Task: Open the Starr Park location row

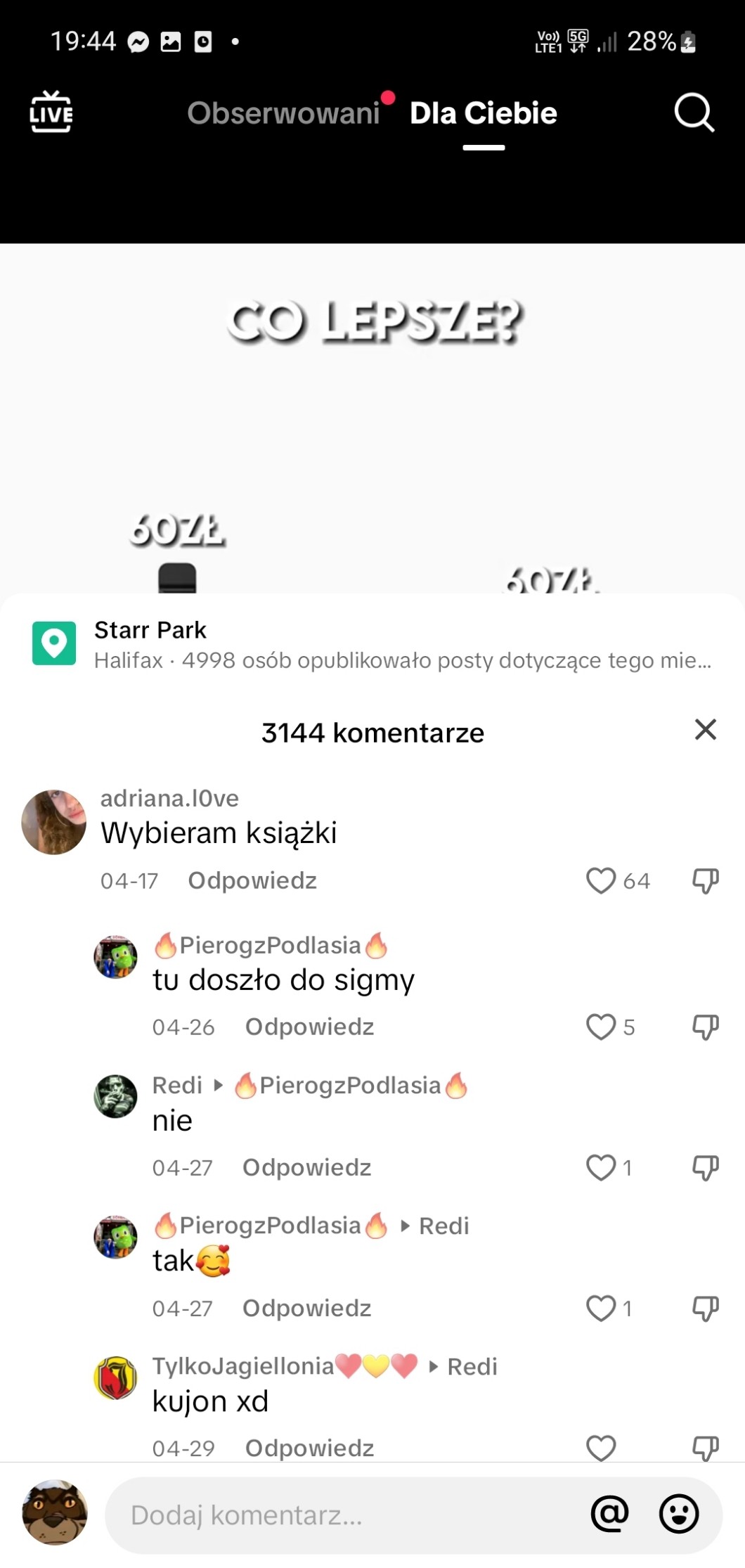Action: click(372, 644)
